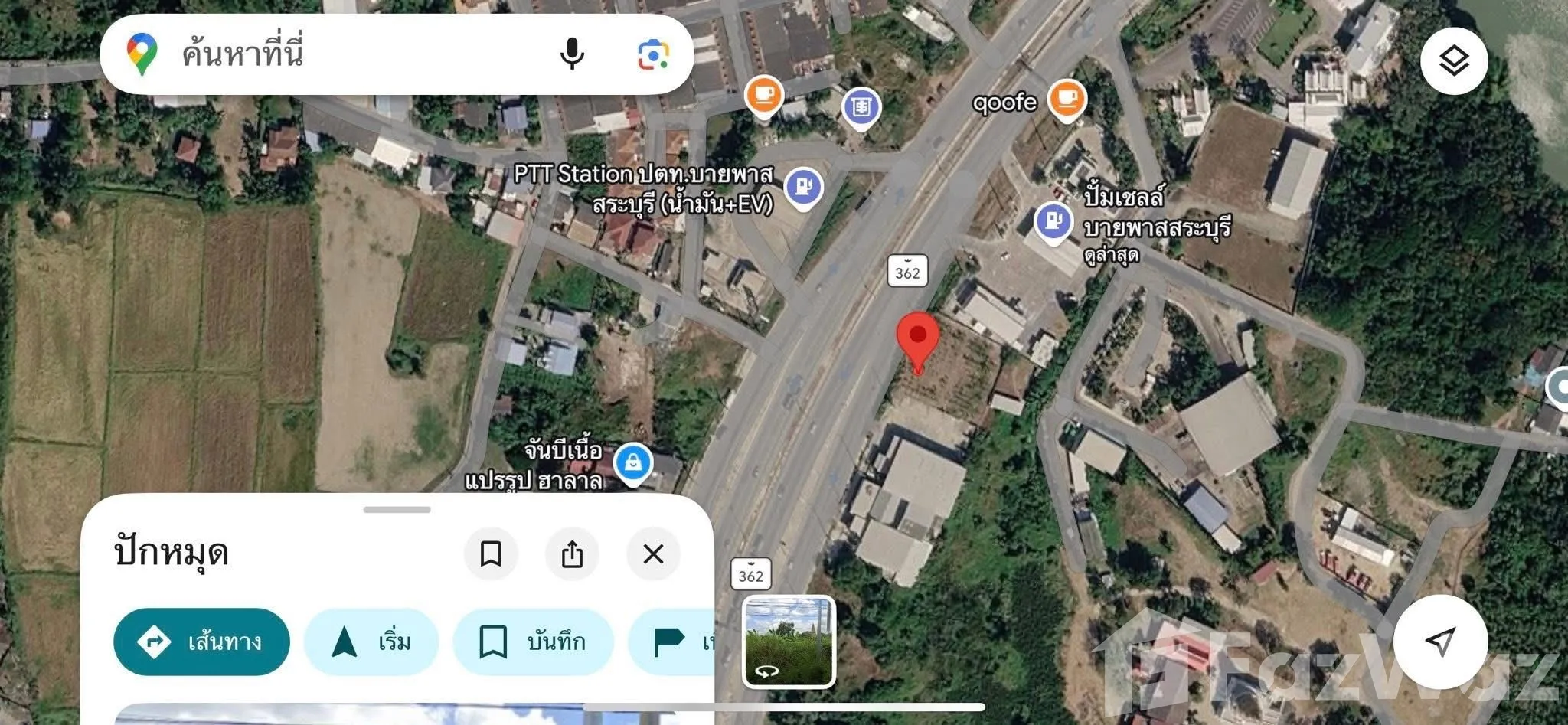Open the map layers selector
The width and height of the screenshot is (1568, 725).
tap(1453, 61)
